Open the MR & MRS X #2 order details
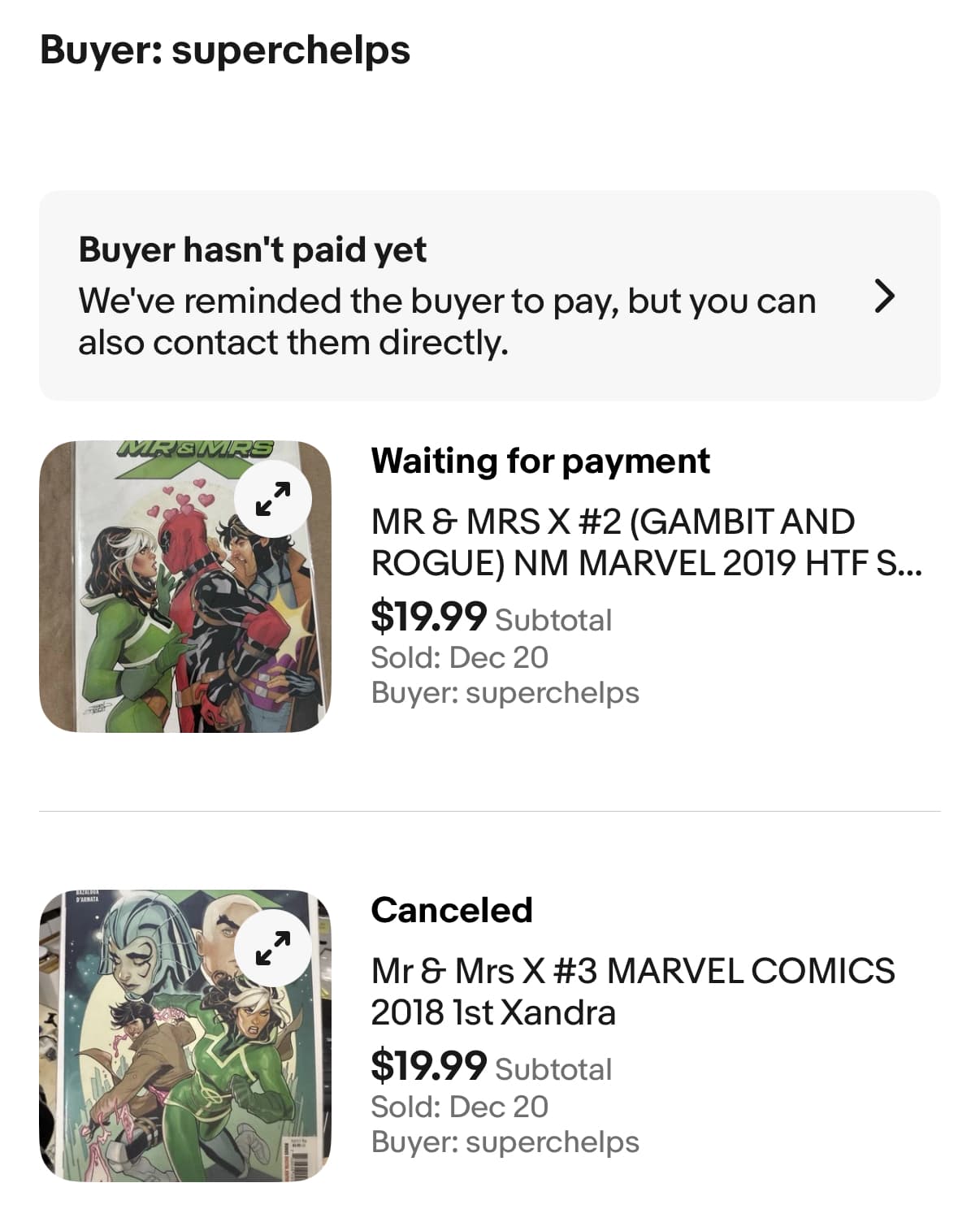 [x=645, y=543]
